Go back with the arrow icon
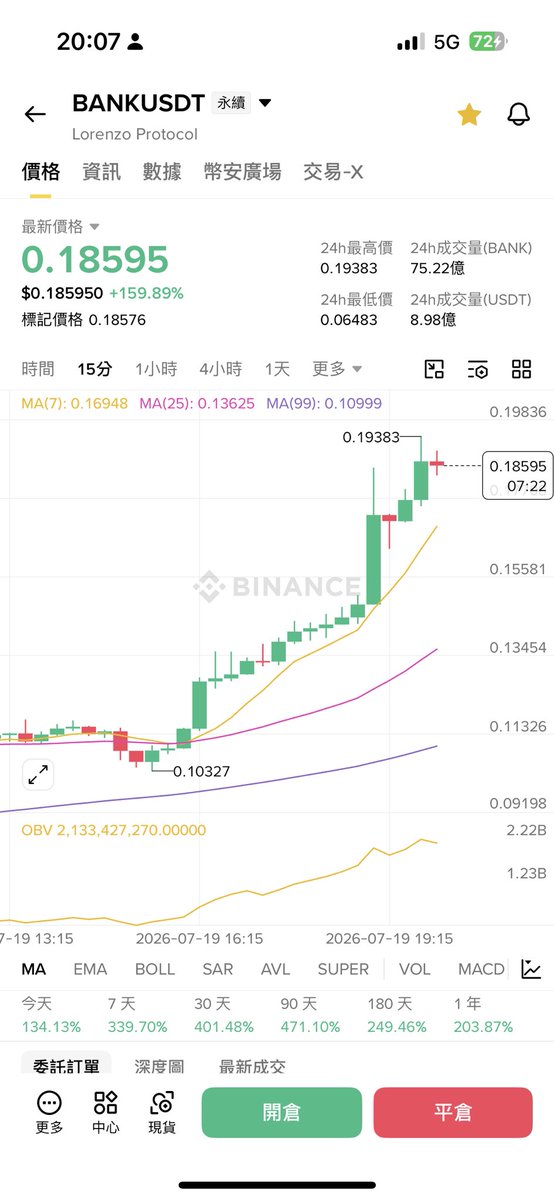The width and height of the screenshot is (554, 1200). pyautogui.click(x=35, y=114)
